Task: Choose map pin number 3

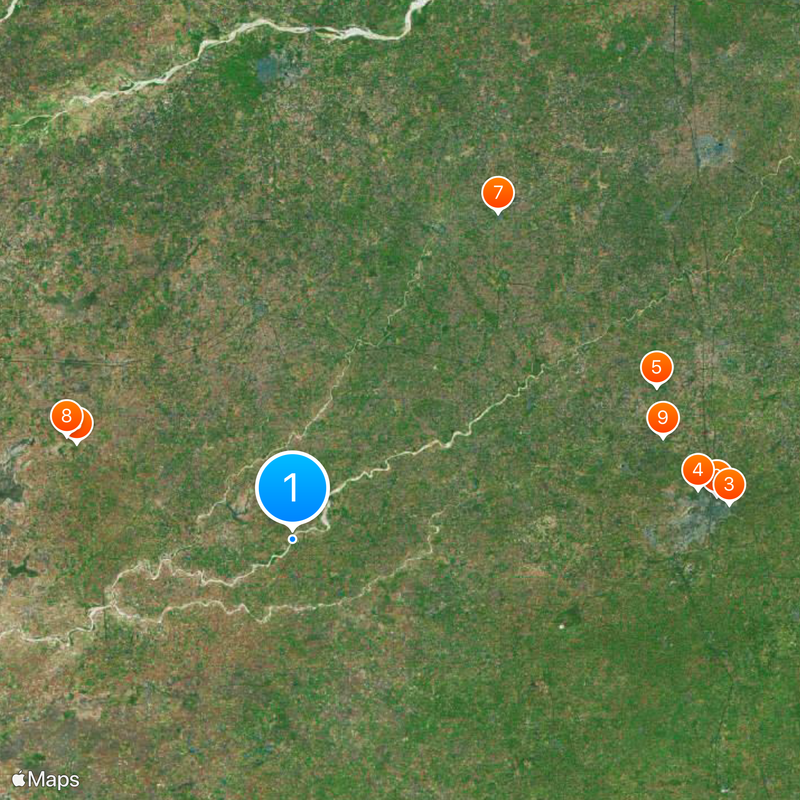Action: (730, 485)
